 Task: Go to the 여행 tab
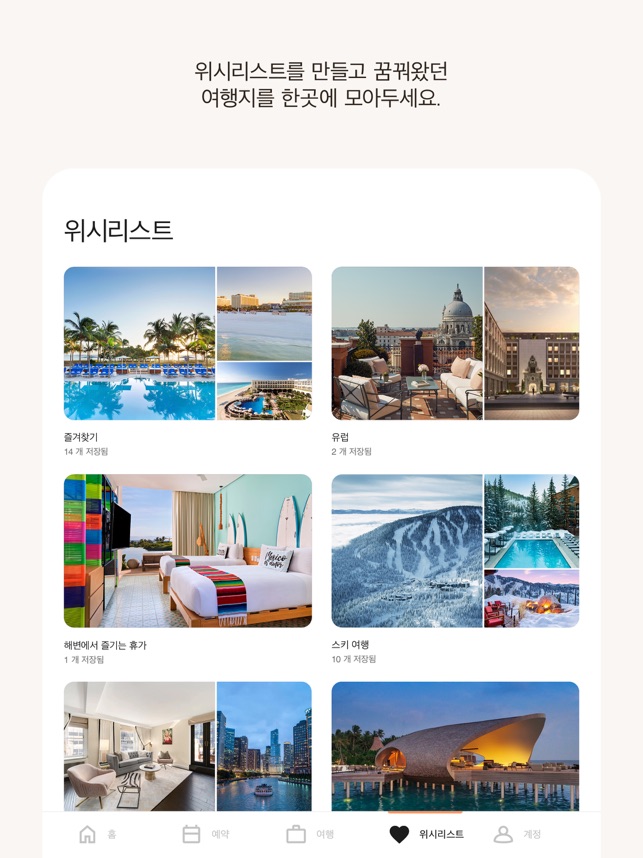pyautogui.click(x=309, y=834)
